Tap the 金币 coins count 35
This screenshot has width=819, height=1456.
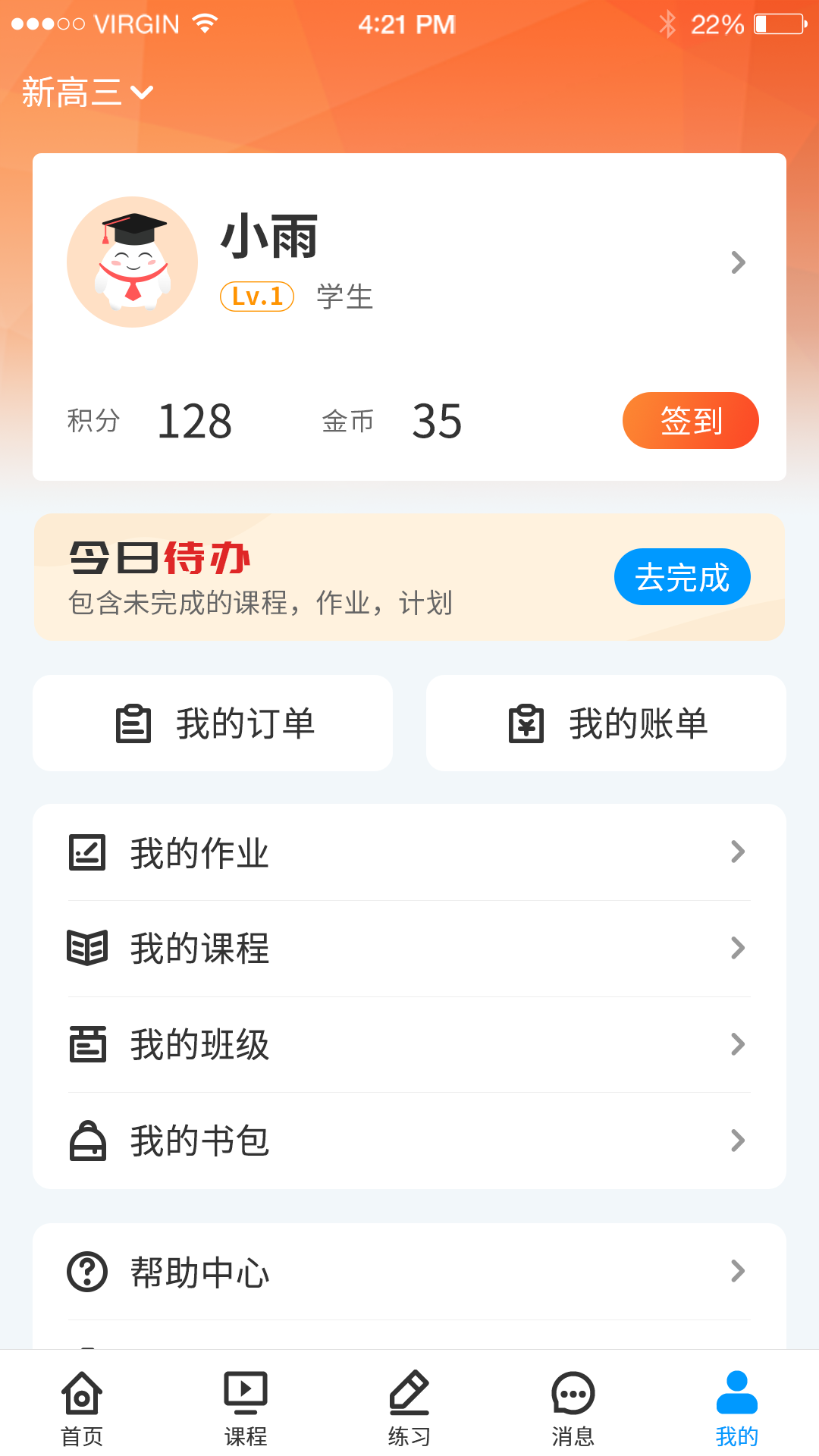point(436,422)
